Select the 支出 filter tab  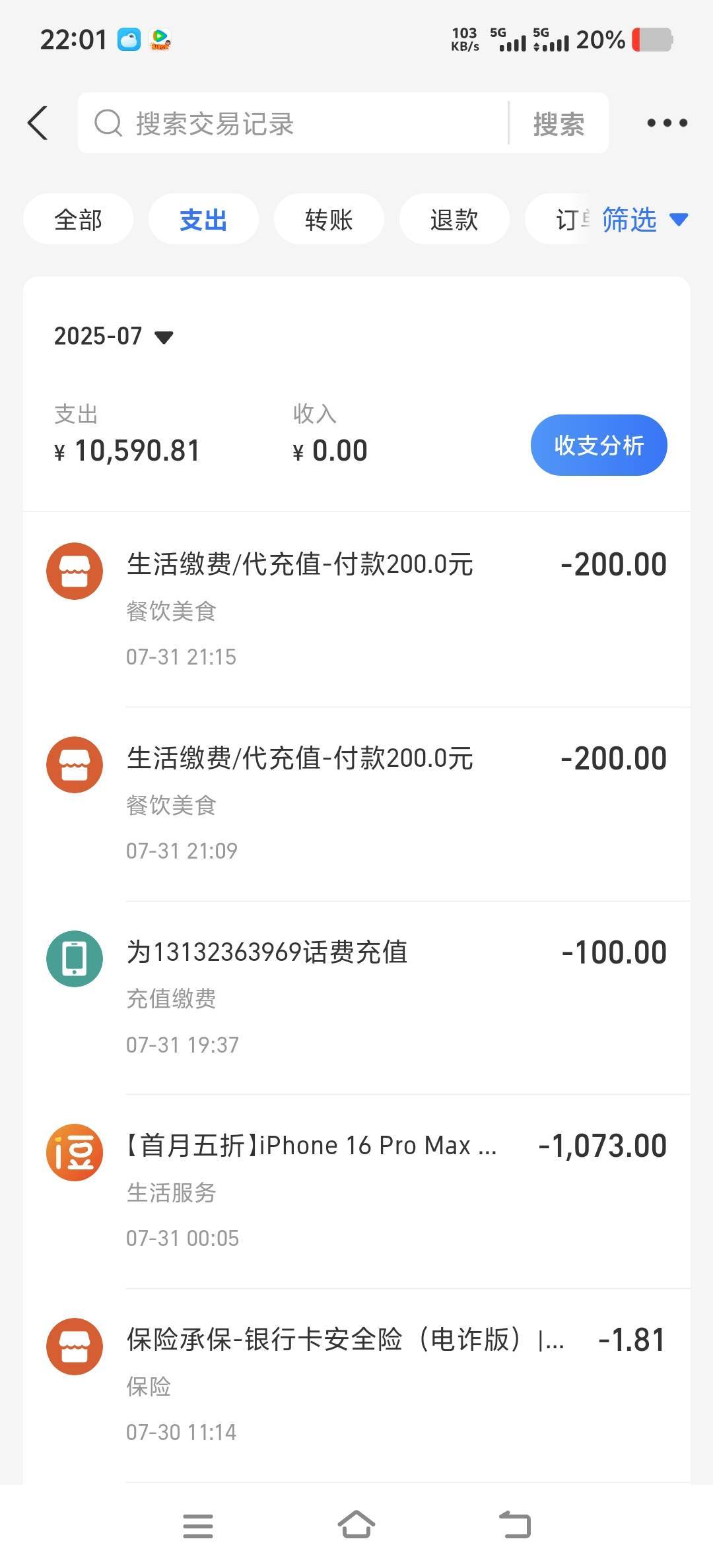pos(203,220)
